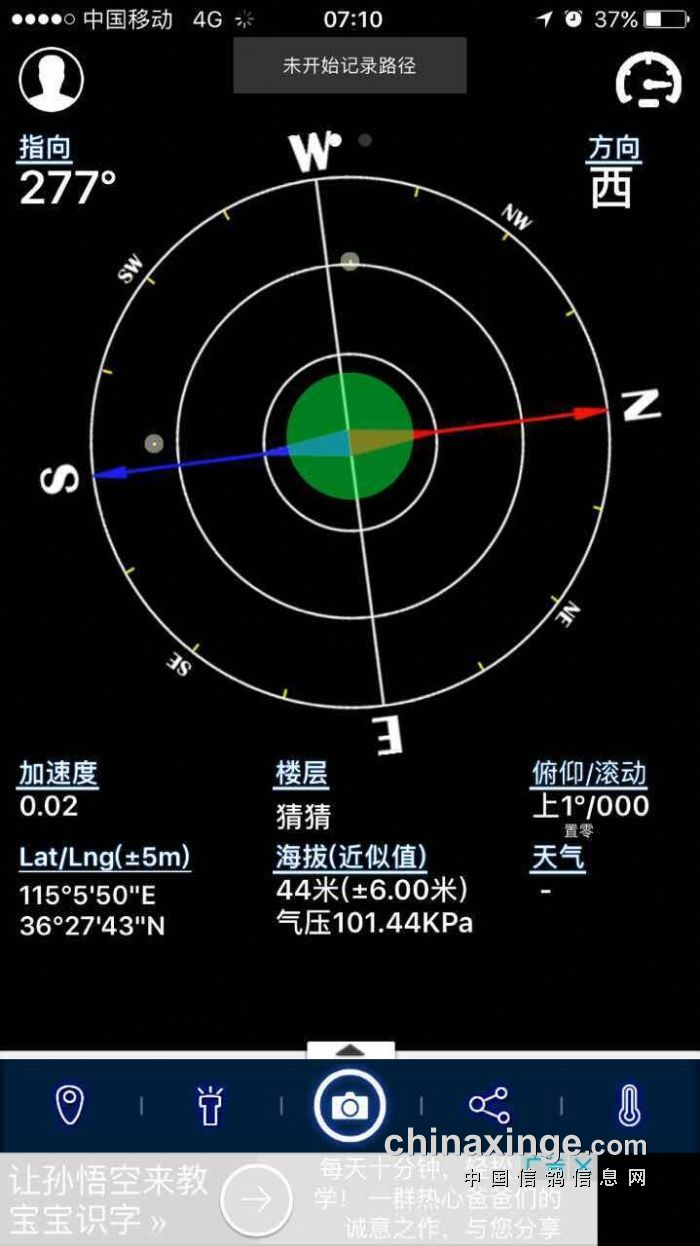Image resolution: width=700 pixels, height=1246 pixels.
Task: Open the thermometer tool
Action: (x=628, y=1106)
